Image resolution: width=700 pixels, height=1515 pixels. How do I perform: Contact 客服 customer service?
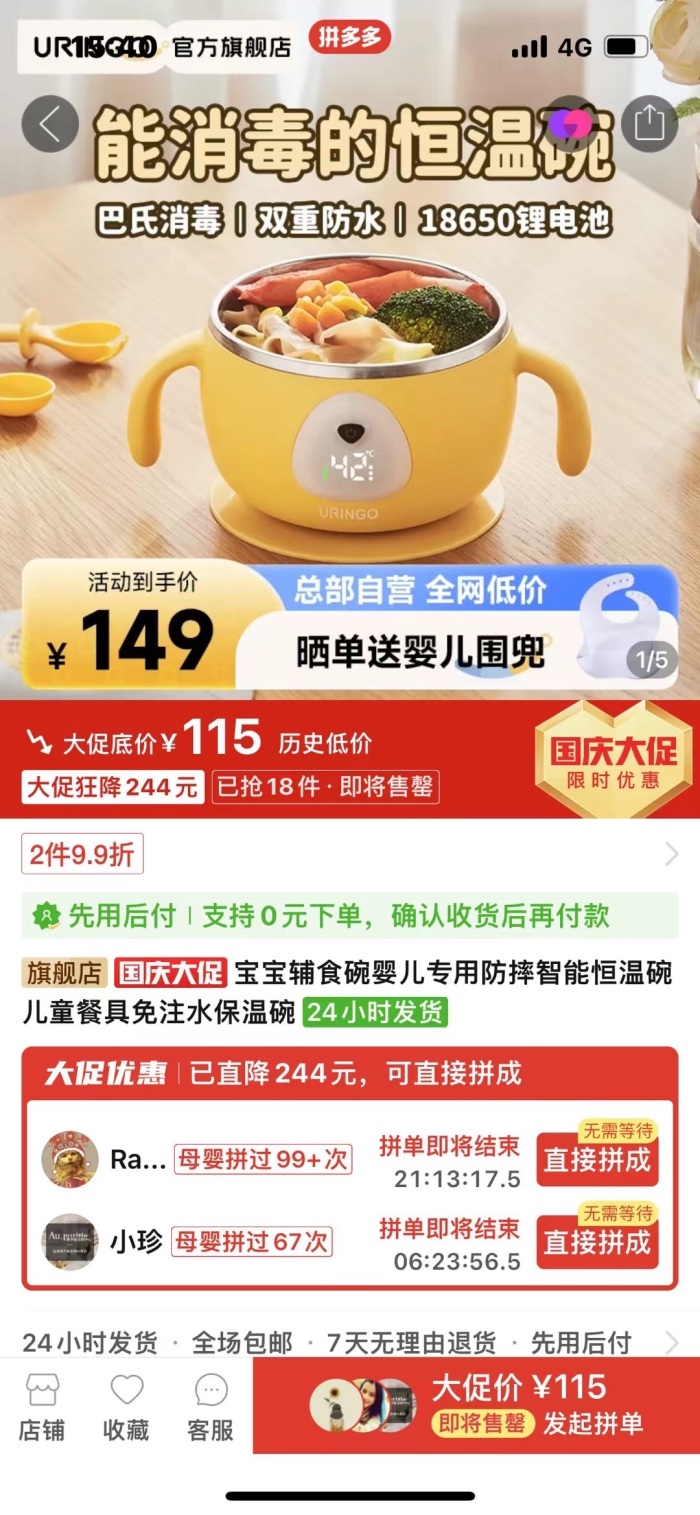(210, 1406)
